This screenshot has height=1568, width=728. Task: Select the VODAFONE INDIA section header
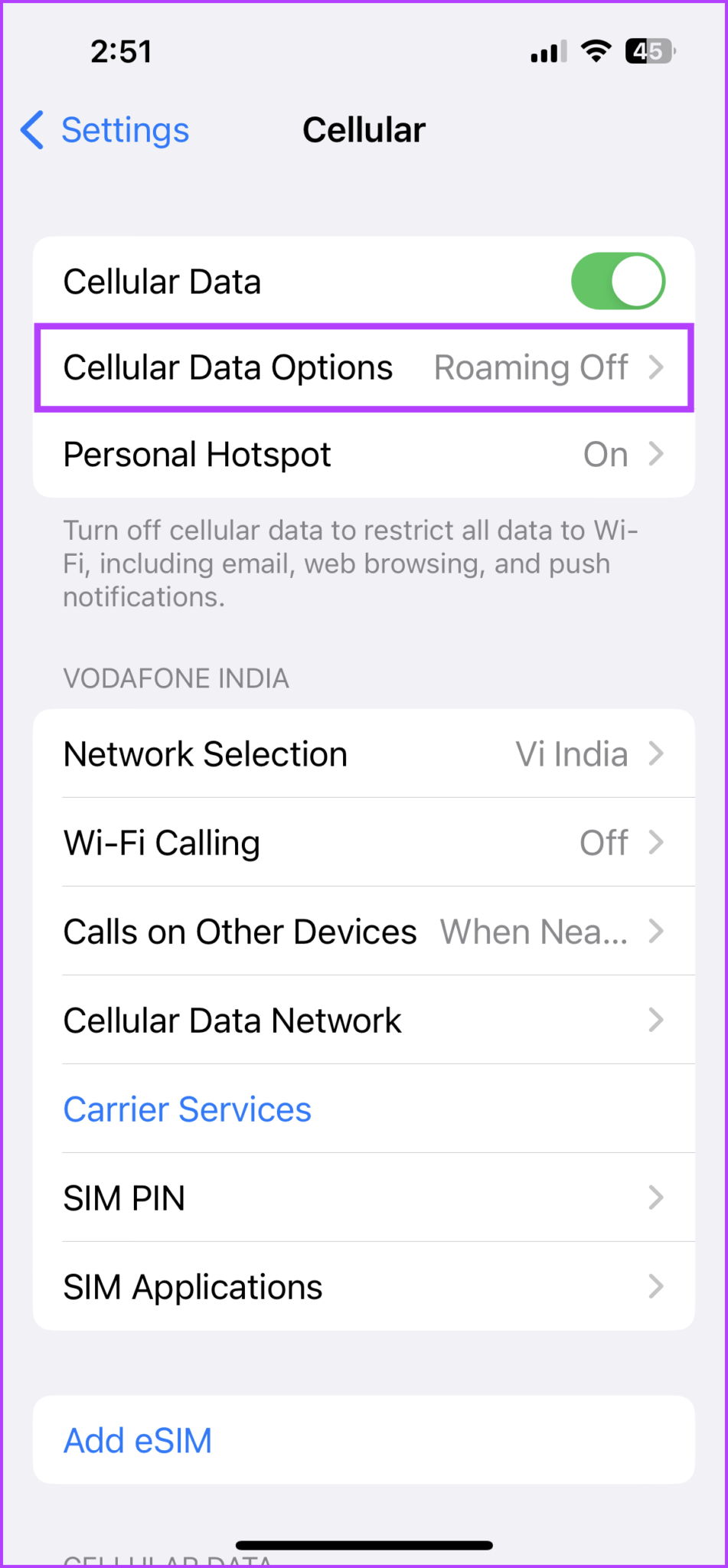click(x=176, y=678)
